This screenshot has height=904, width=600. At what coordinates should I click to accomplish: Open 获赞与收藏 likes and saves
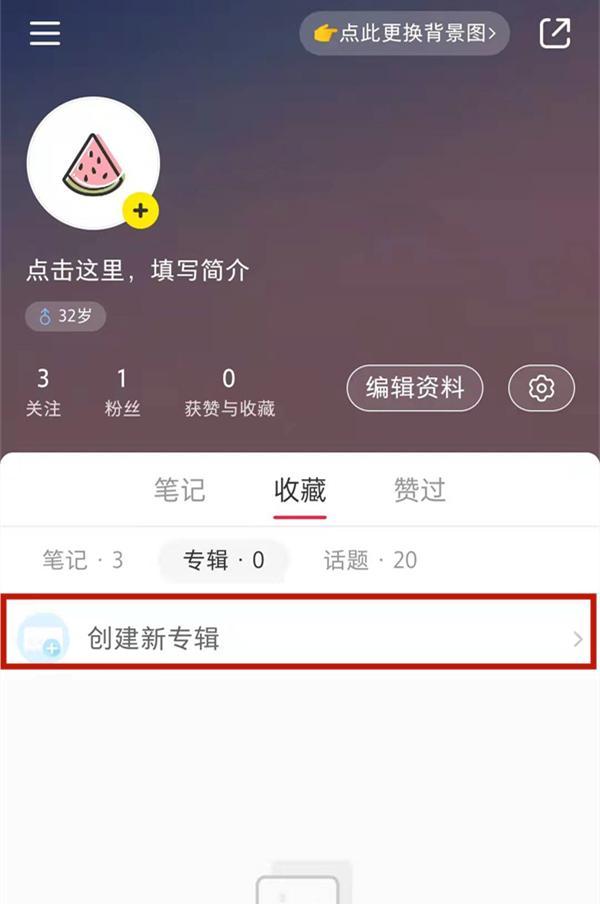coord(229,391)
